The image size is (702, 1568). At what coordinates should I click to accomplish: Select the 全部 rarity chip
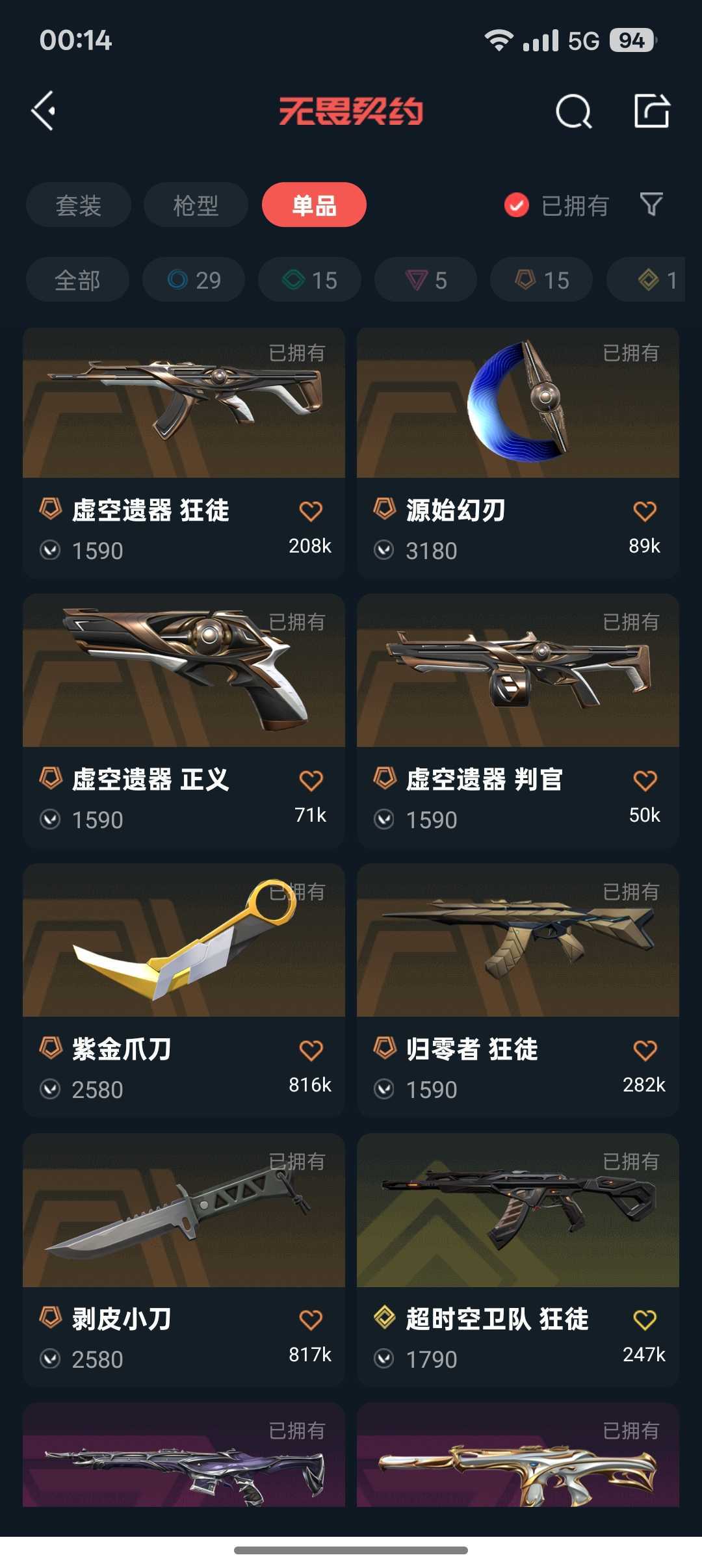pos(77,280)
